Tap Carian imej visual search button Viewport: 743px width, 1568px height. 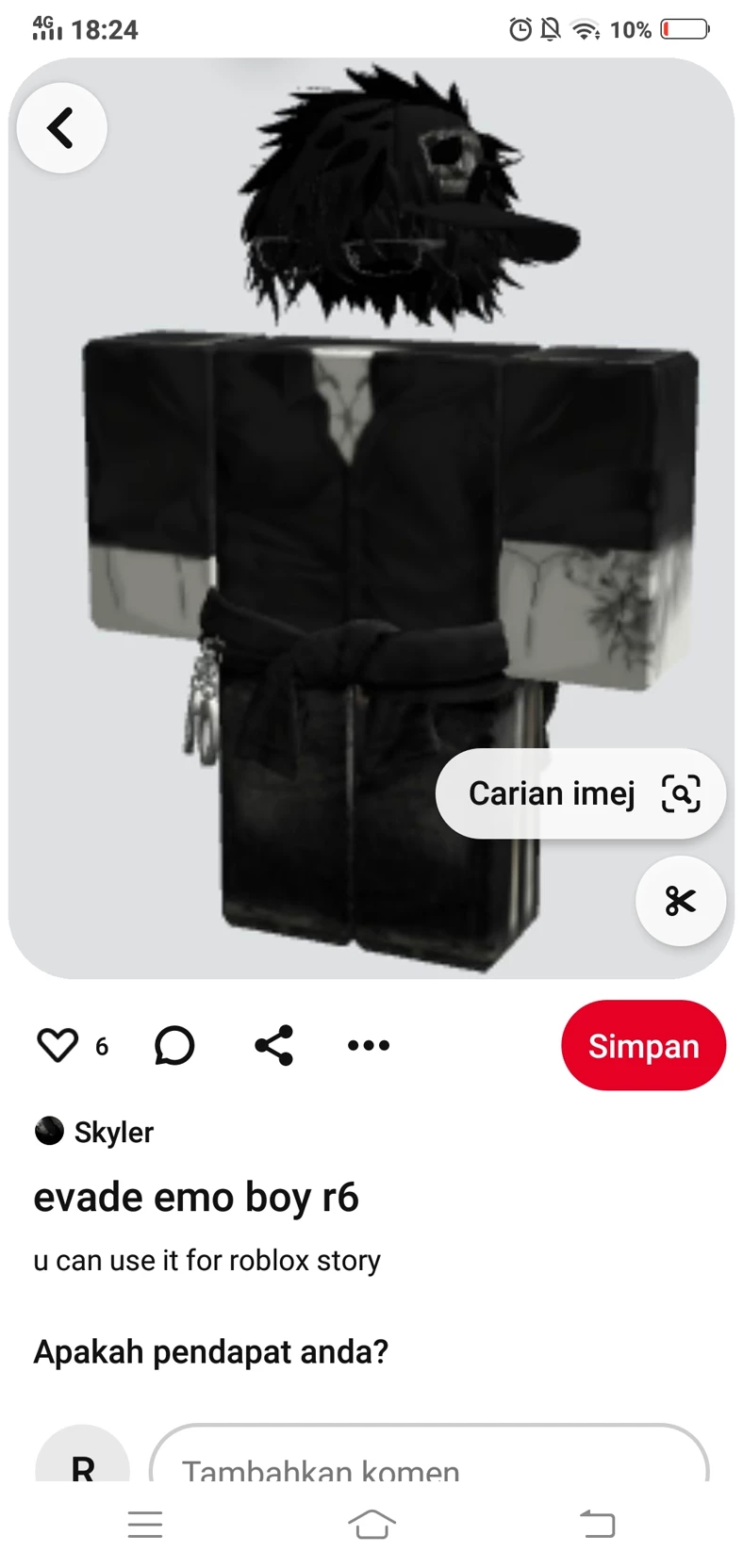[x=580, y=793]
